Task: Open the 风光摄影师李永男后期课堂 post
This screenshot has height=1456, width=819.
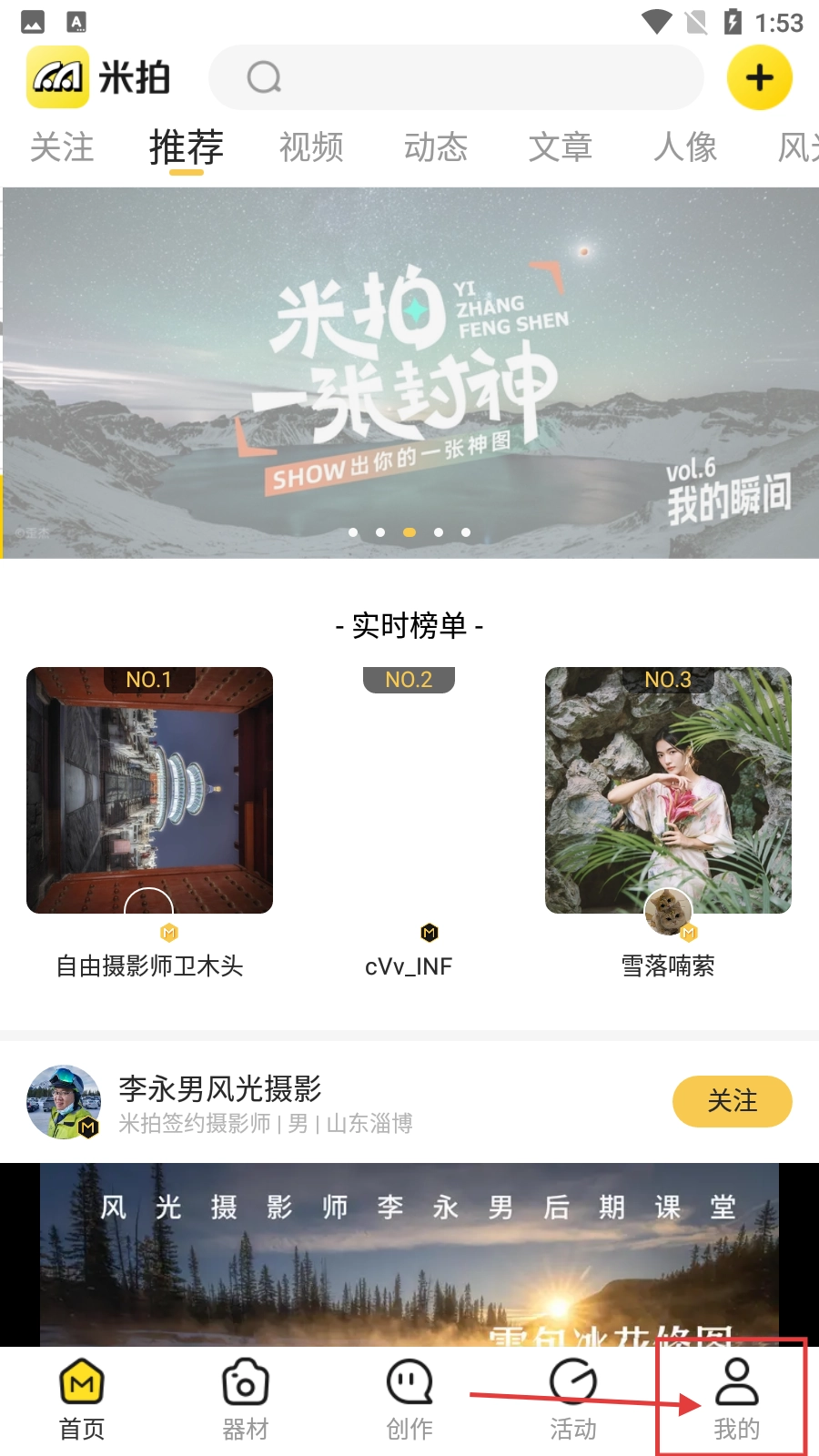Action: point(409,1254)
